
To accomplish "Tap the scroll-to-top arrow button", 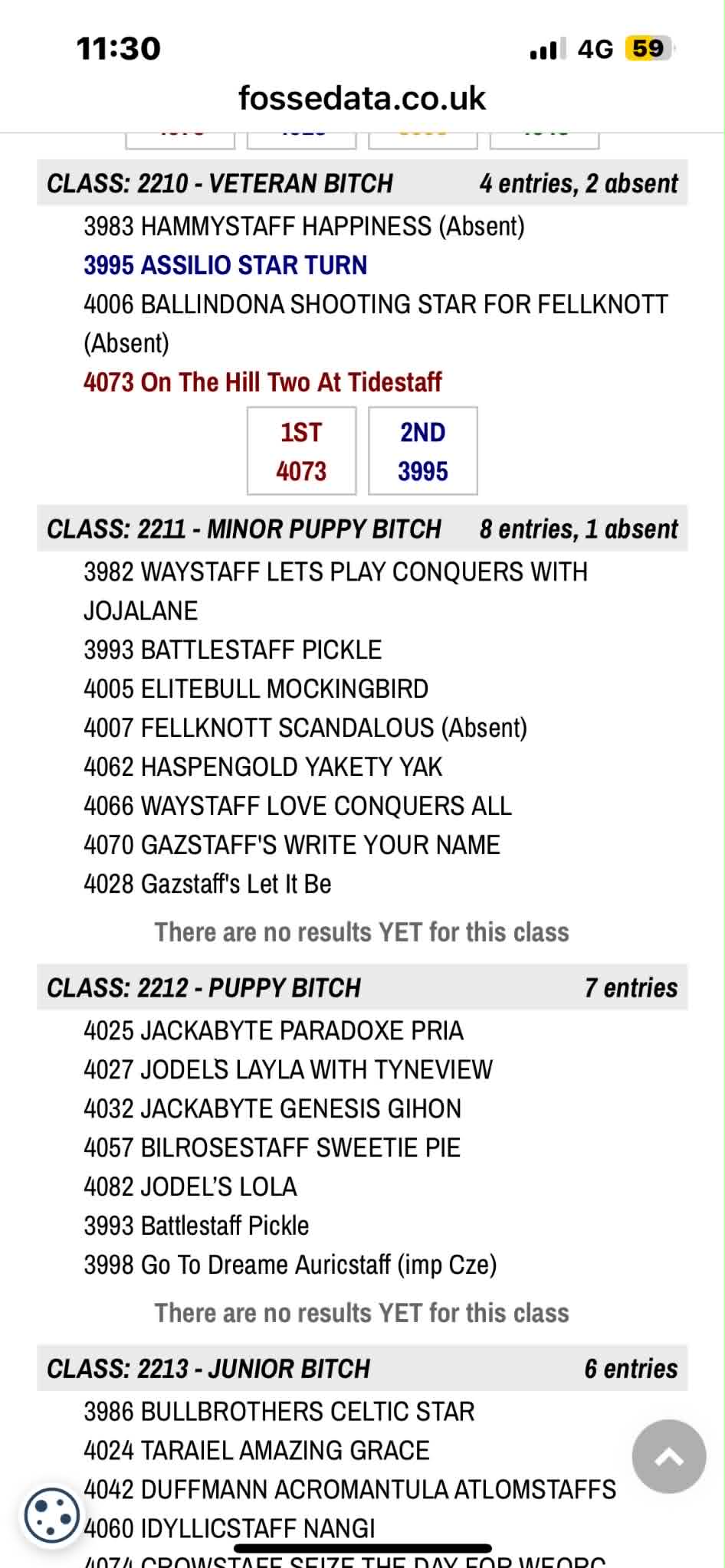I will pyautogui.click(x=668, y=1456).
